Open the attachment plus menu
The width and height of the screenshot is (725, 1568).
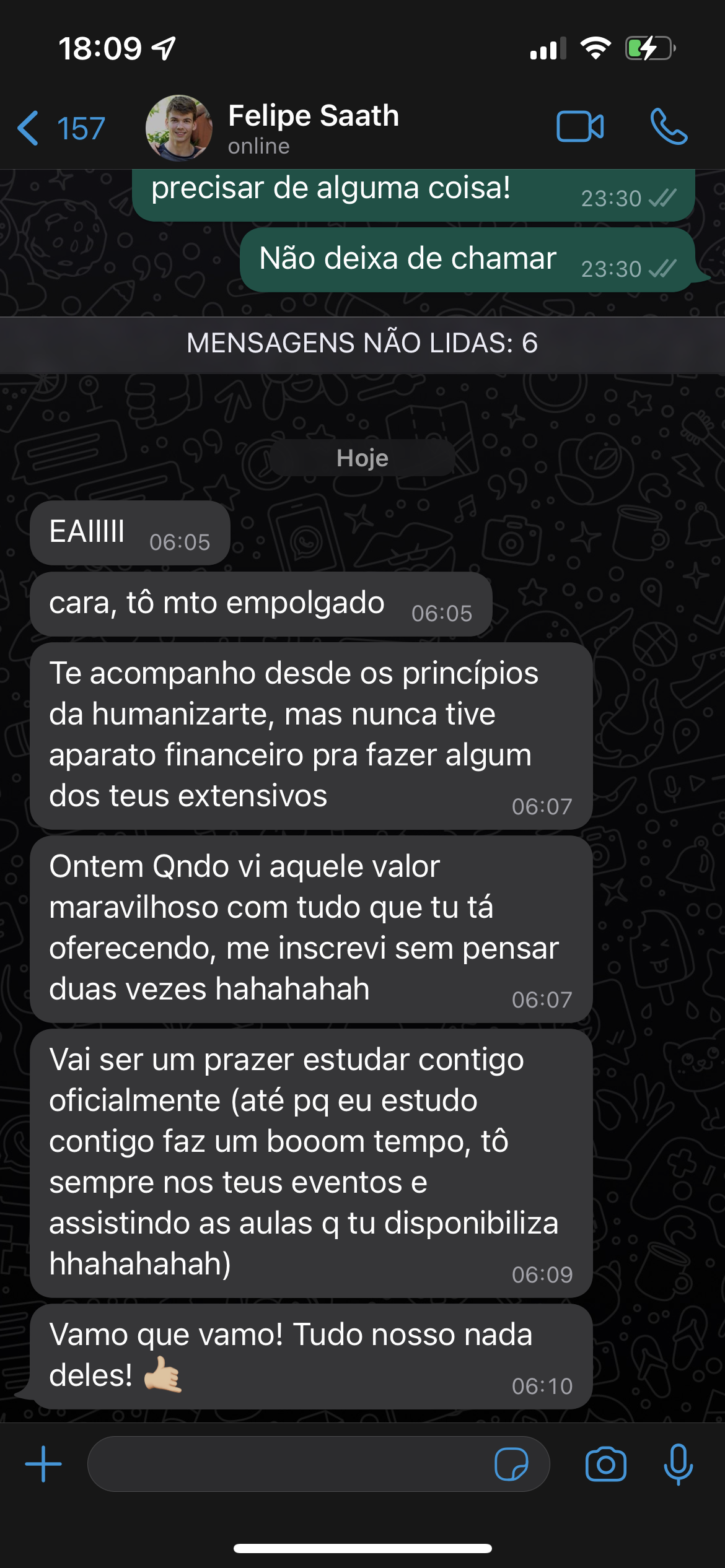pyautogui.click(x=43, y=1464)
